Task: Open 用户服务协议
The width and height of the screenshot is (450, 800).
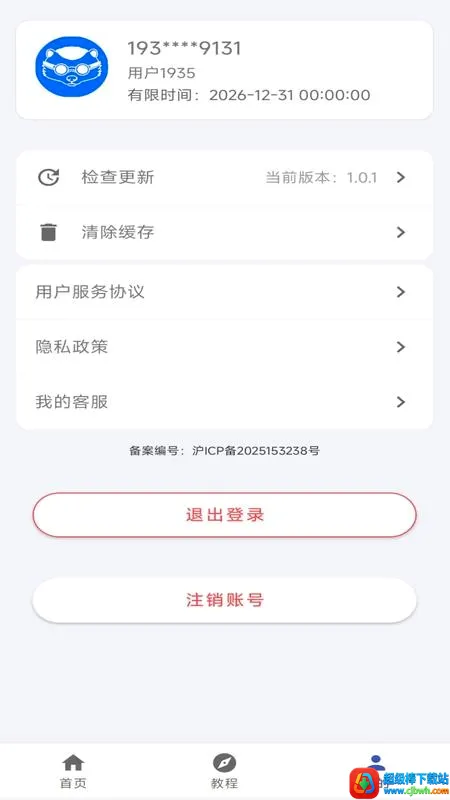Action: pos(224,292)
